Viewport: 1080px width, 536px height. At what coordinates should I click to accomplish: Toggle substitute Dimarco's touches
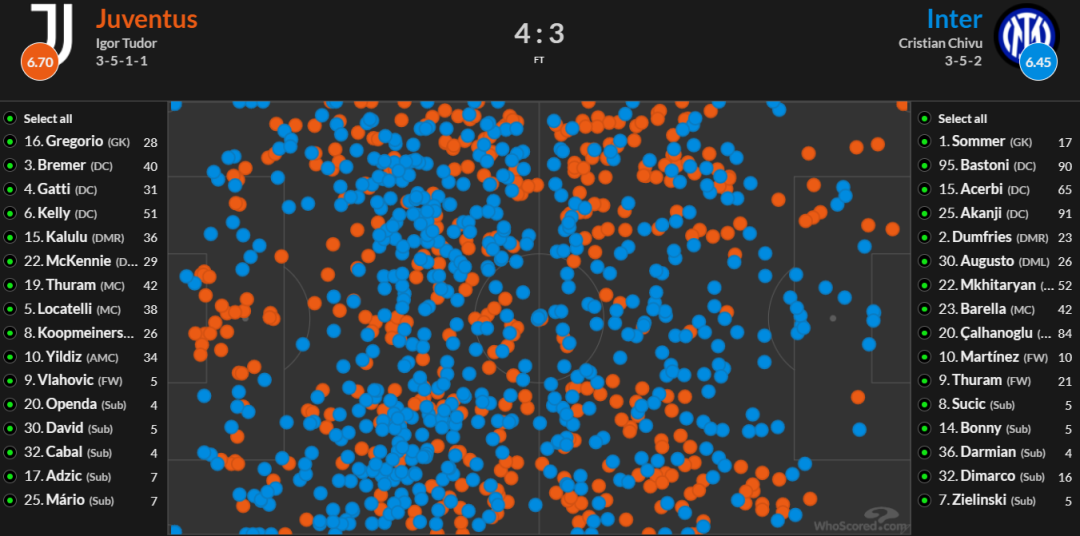(925, 476)
